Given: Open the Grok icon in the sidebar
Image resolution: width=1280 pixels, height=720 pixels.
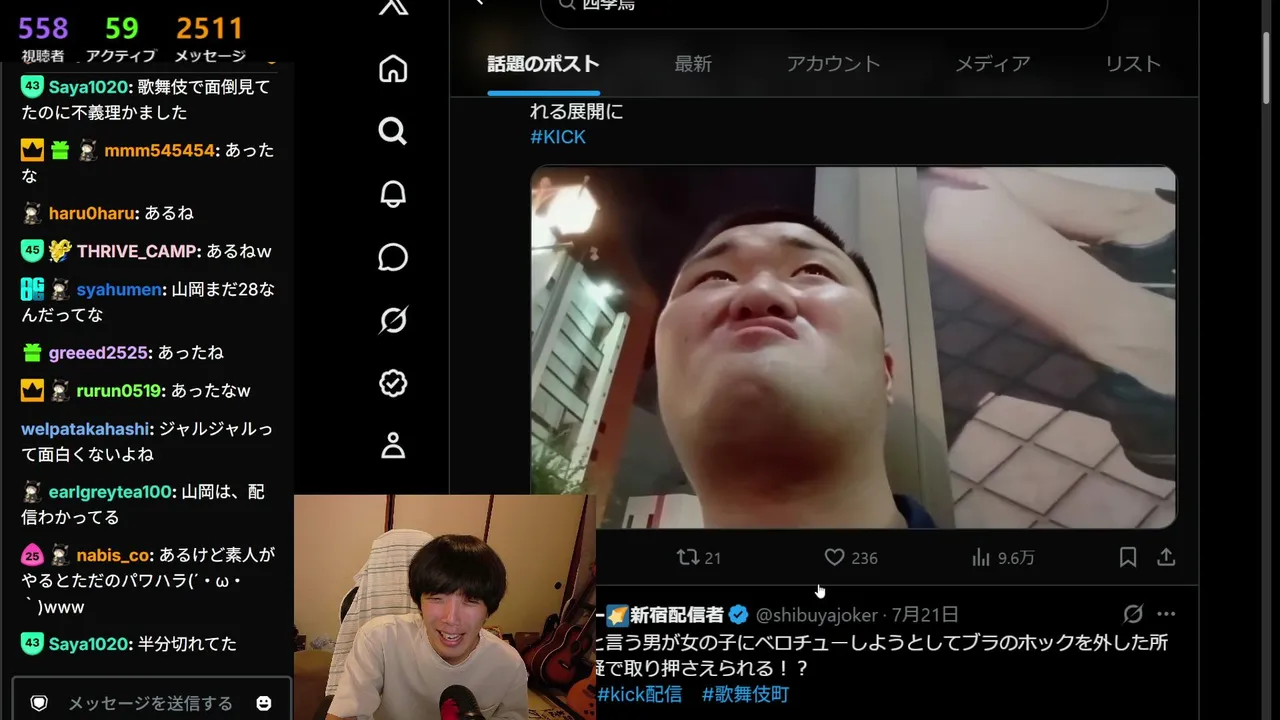Looking at the screenshot, I should [393, 320].
